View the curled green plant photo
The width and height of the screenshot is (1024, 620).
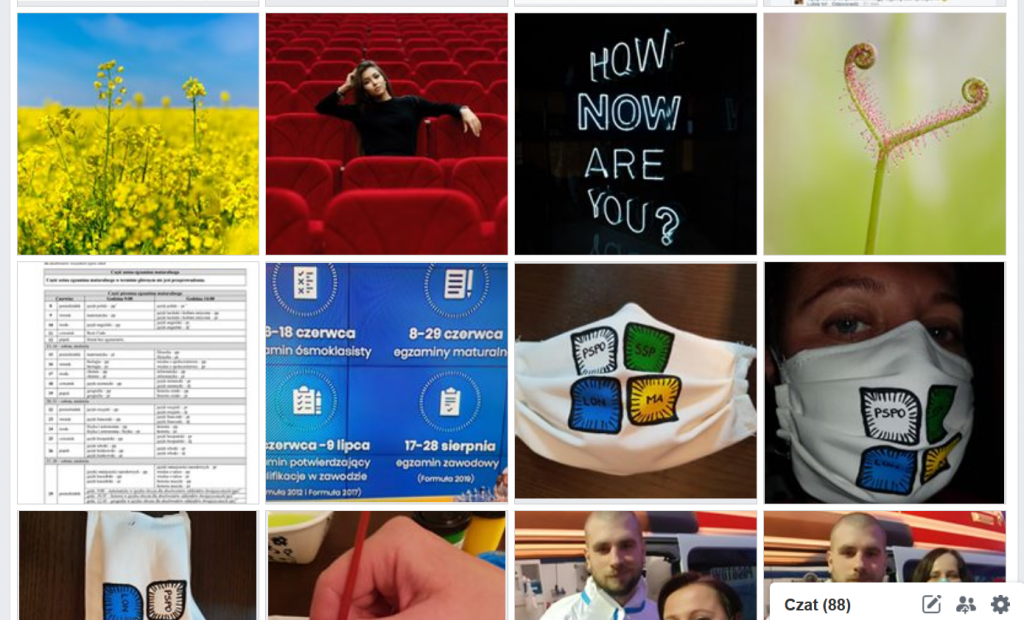point(884,134)
